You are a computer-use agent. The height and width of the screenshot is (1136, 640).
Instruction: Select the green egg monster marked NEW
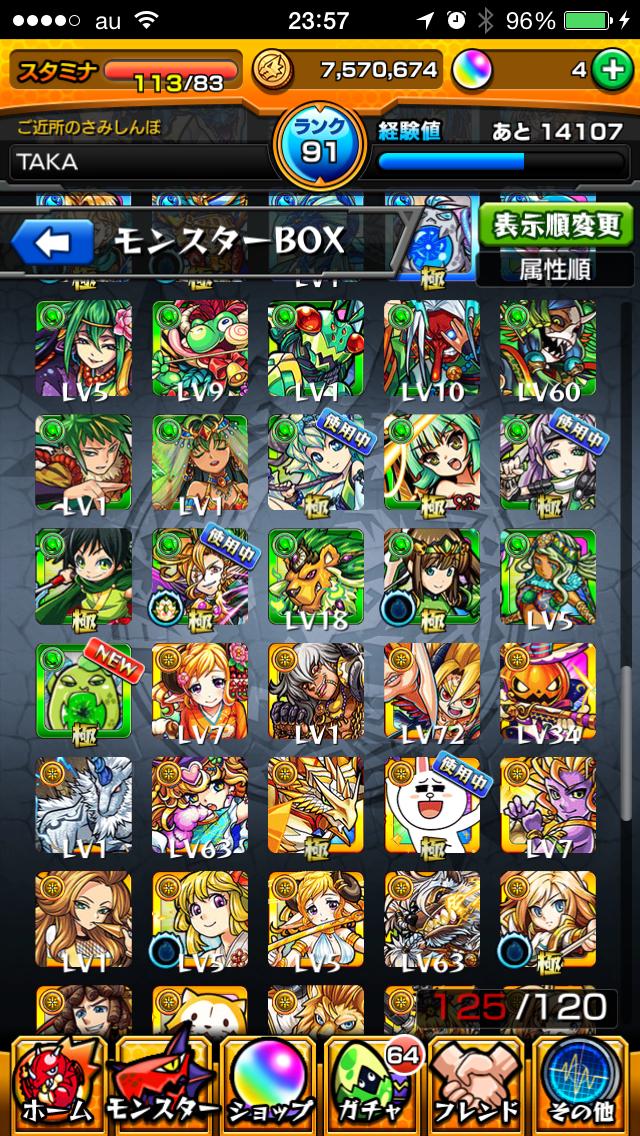(x=83, y=692)
